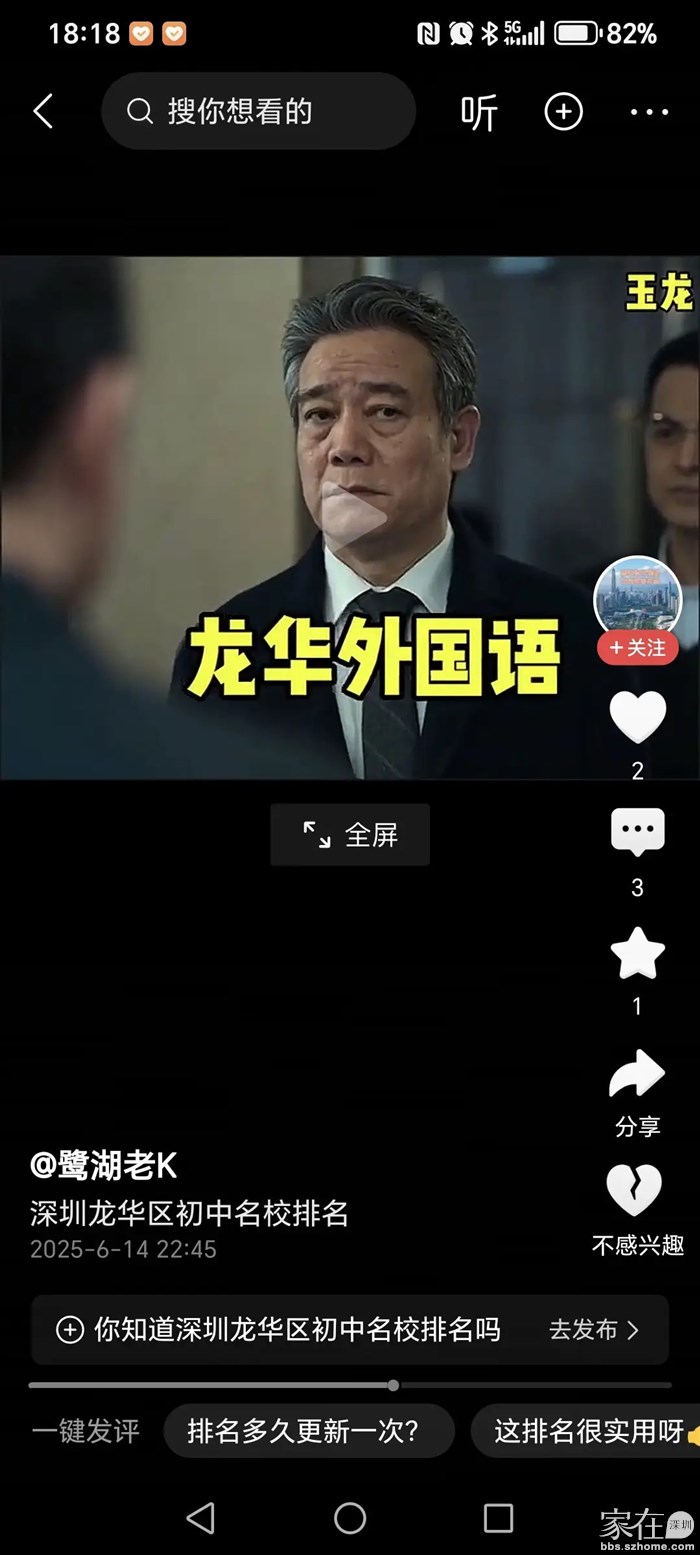Open the search box 搜你想看的
This screenshot has width=700, height=1555.
pyautogui.click(x=258, y=111)
